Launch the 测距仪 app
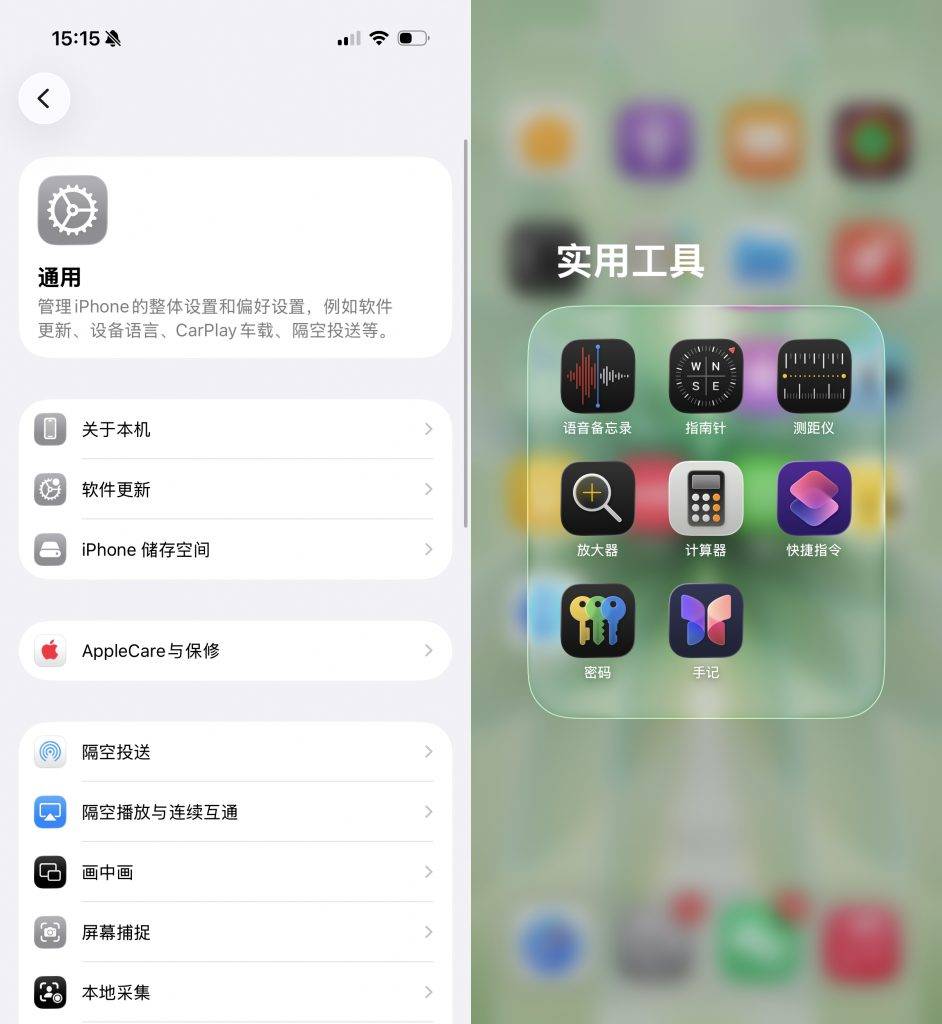Viewport: 942px width, 1024px height. pyautogui.click(x=814, y=376)
